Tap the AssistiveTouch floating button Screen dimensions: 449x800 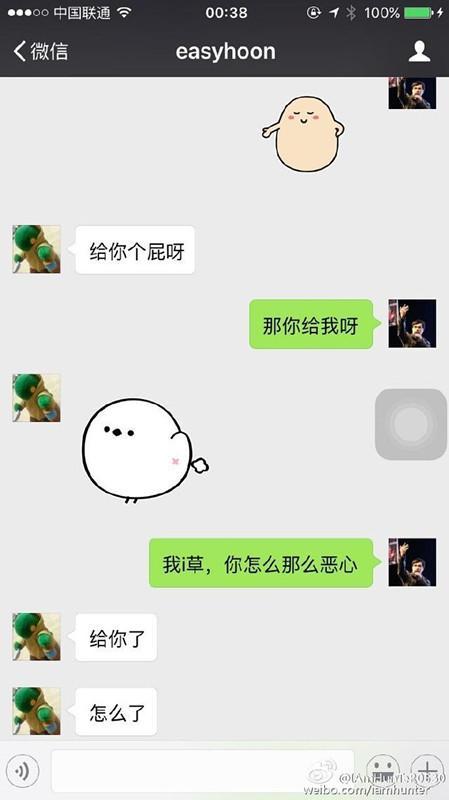tap(411, 424)
